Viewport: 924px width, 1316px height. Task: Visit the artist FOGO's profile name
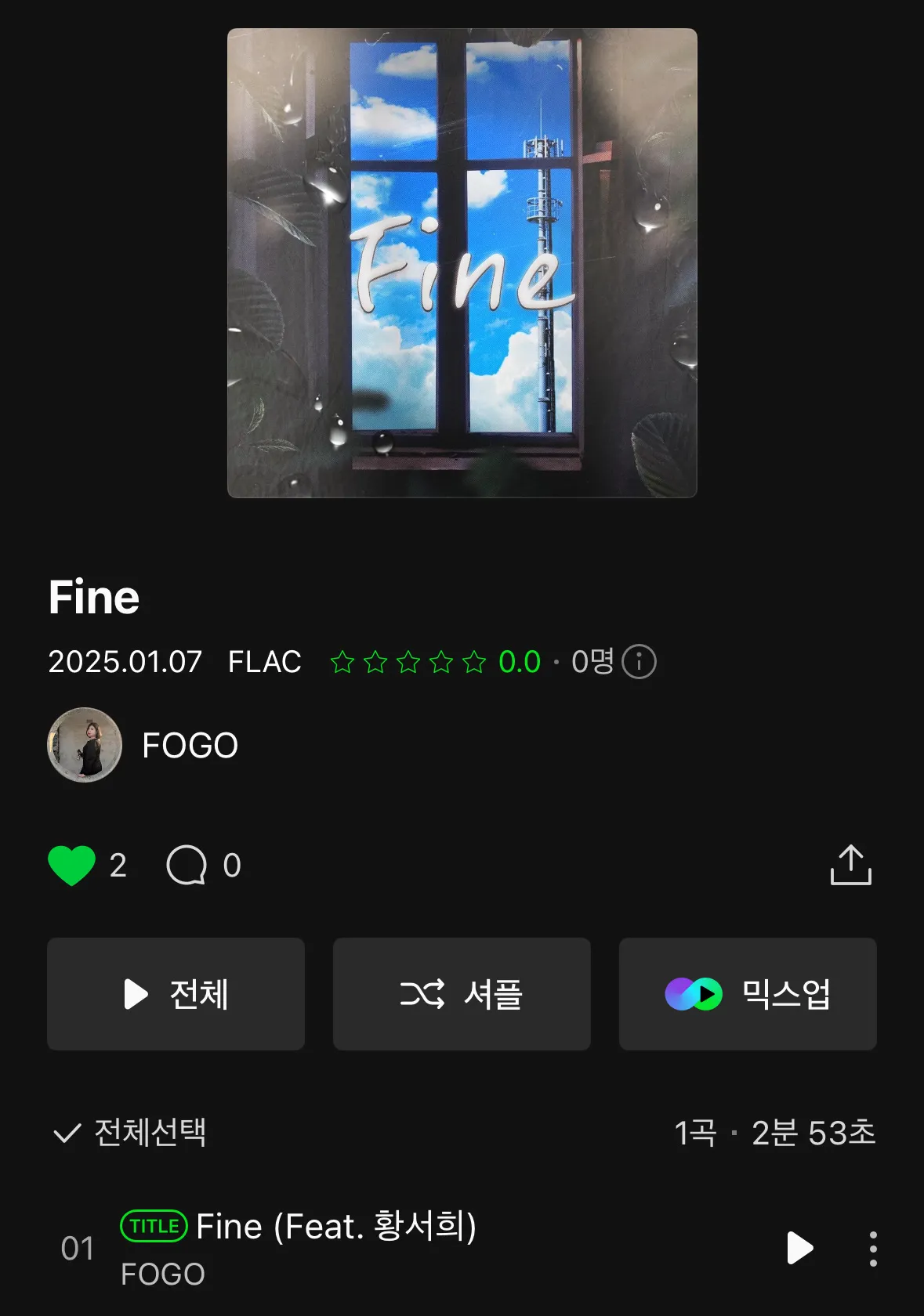tap(190, 745)
